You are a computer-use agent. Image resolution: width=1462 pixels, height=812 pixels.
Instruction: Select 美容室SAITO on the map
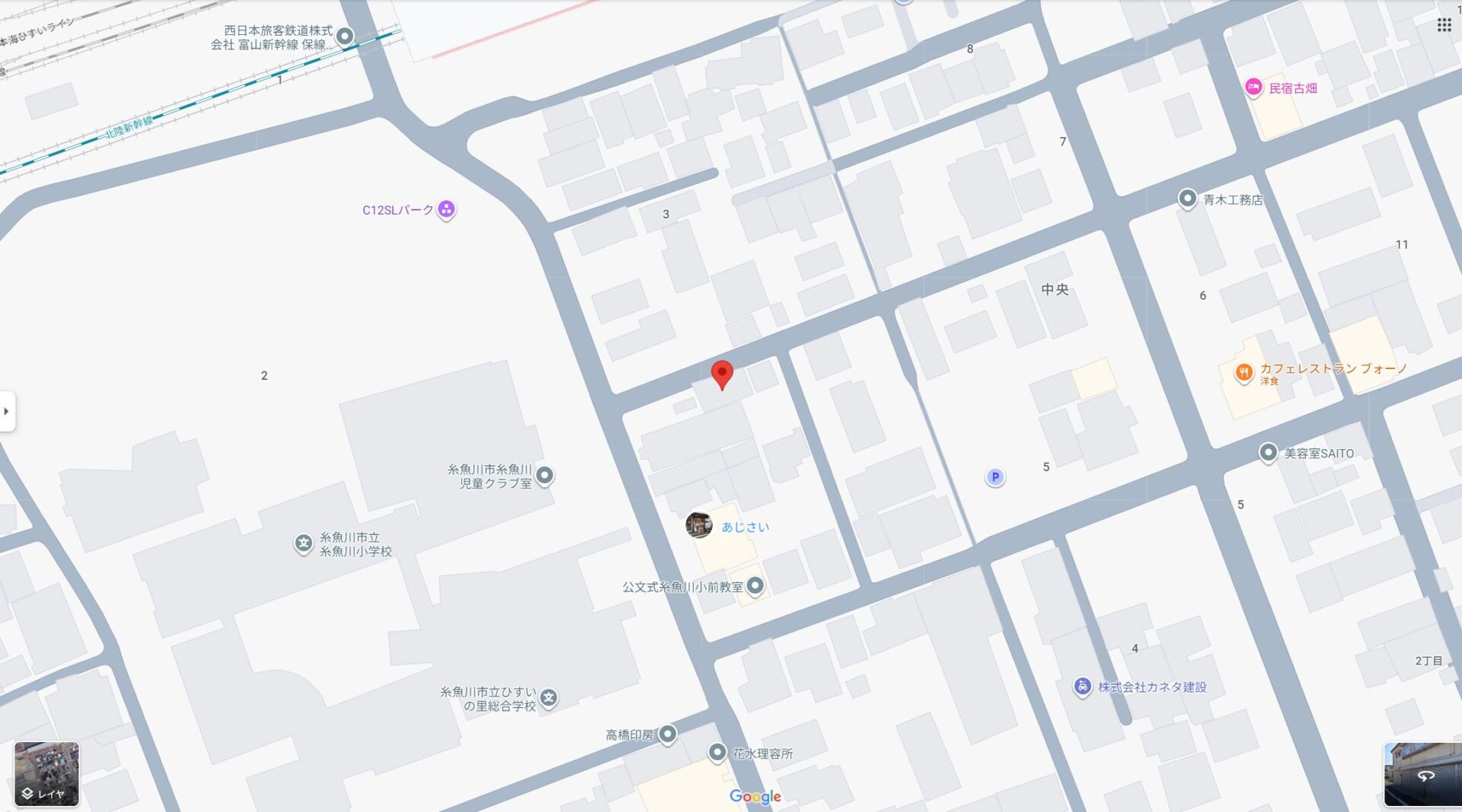(x=1268, y=453)
